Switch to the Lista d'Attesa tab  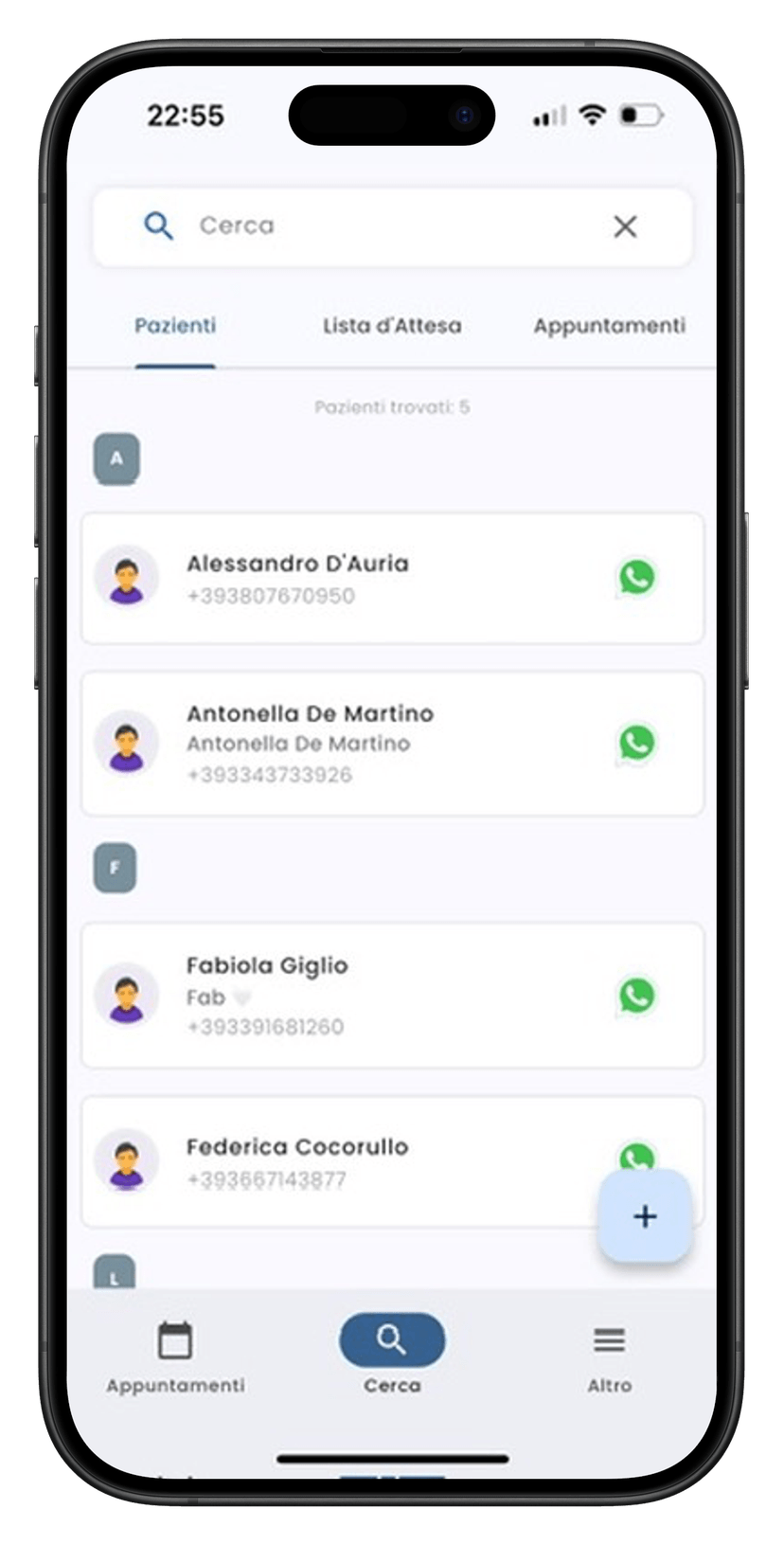point(392,326)
